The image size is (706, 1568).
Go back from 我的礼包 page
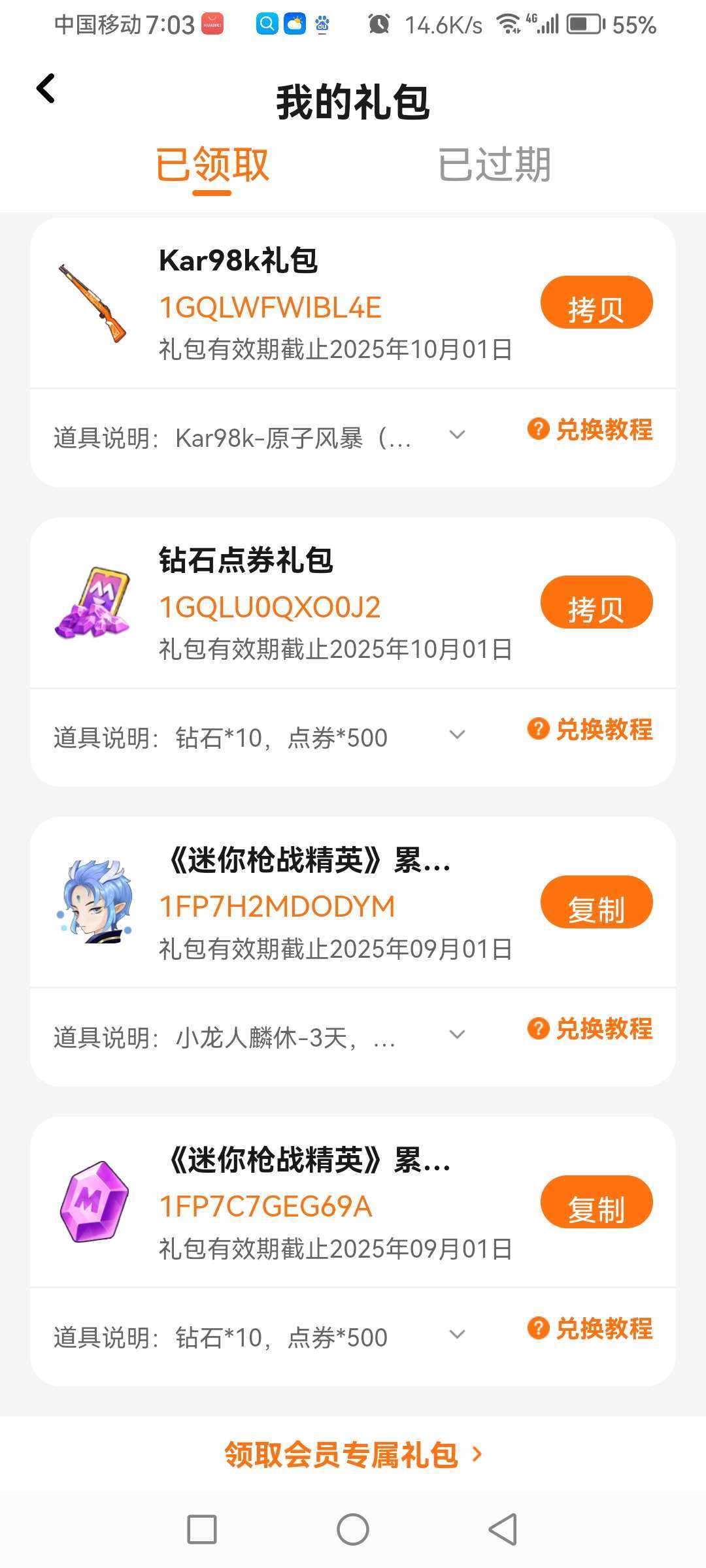click(x=46, y=89)
